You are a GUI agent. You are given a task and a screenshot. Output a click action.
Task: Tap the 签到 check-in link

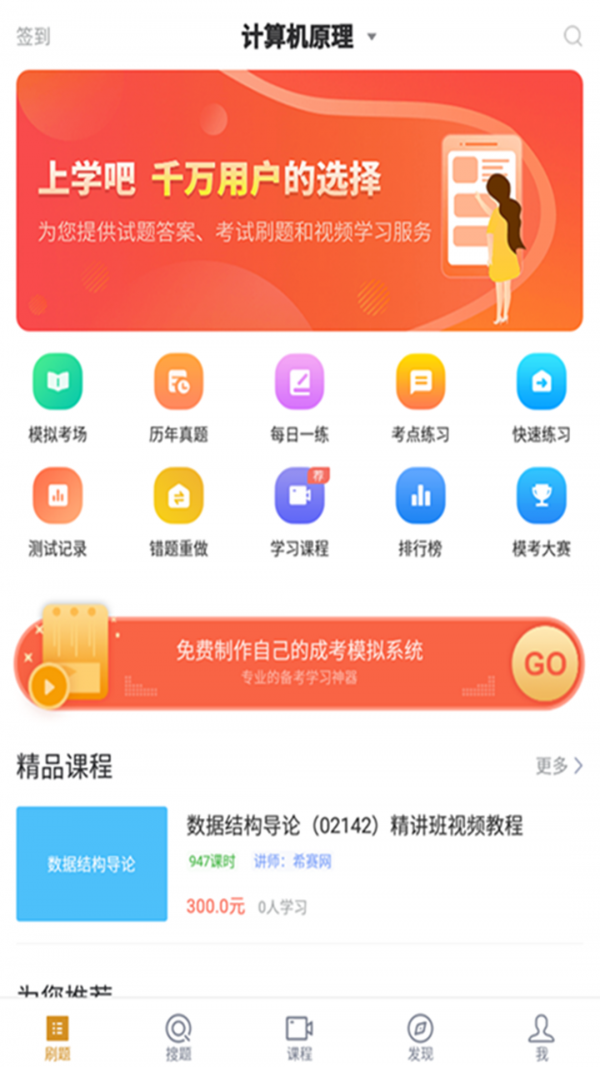(x=33, y=37)
